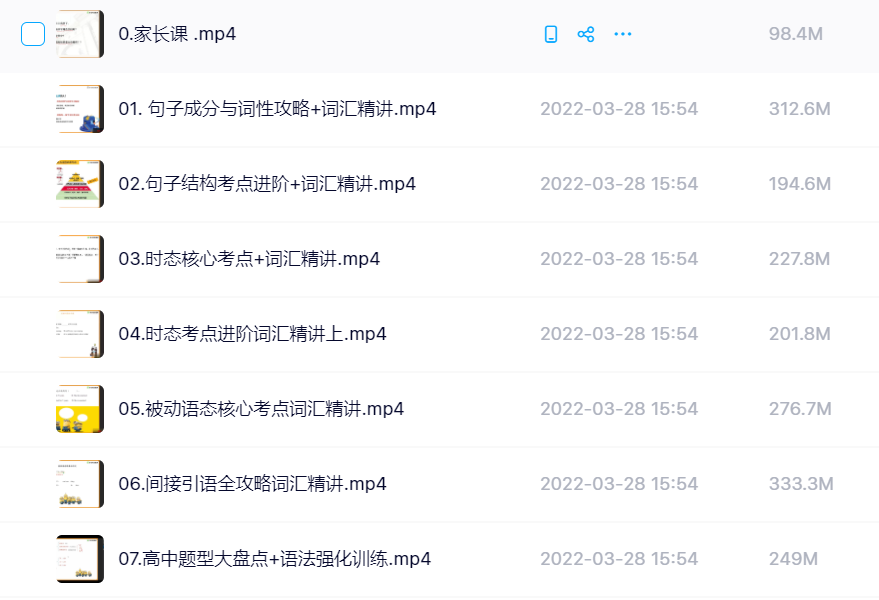Tap the phone icon on 0.家长课 row
This screenshot has width=879, height=600.
[550, 35]
